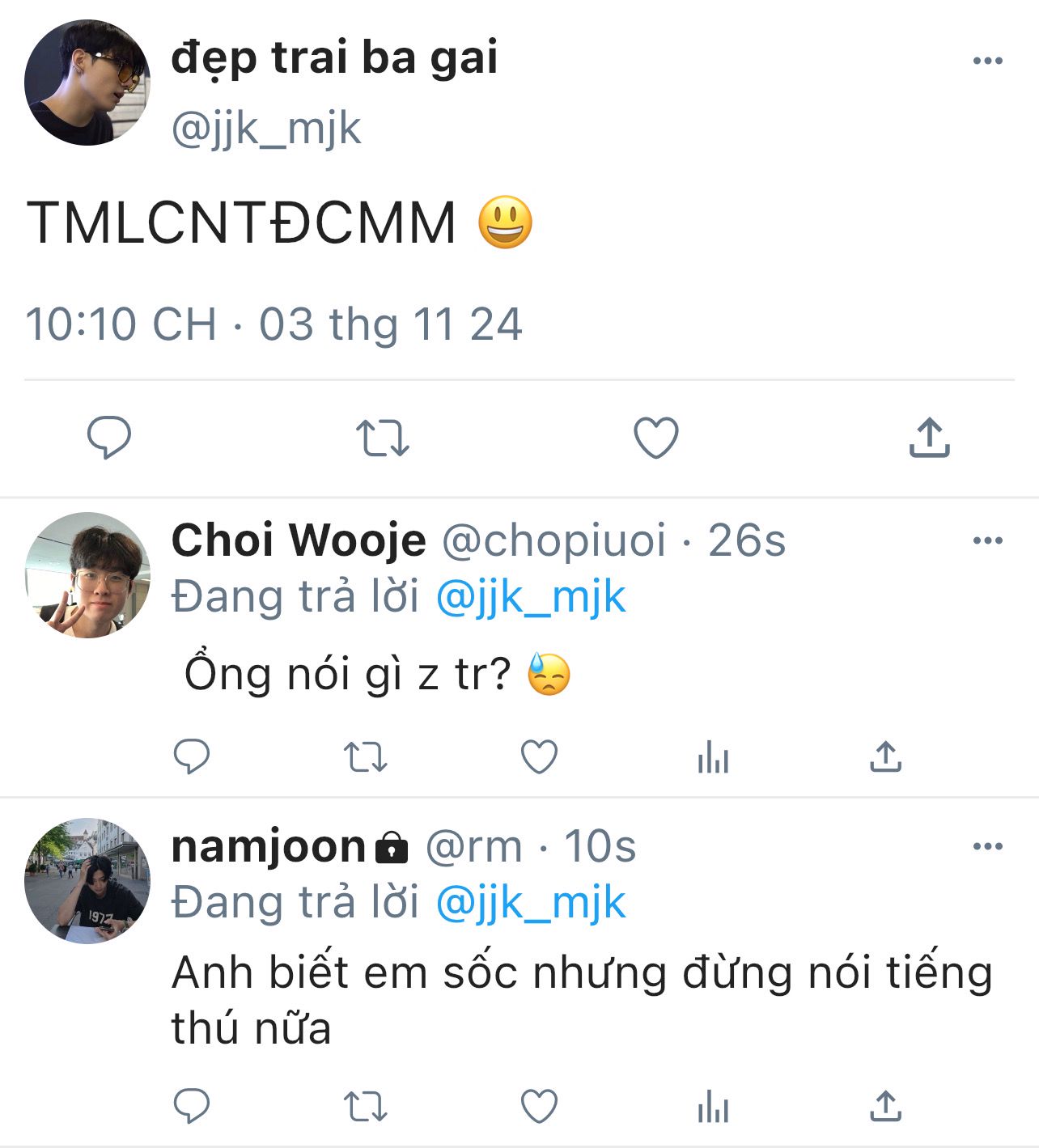The height and width of the screenshot is (1148, 1039).
Task: View analytics for namjoon's reply
Action: click(x=713, y=1107)
